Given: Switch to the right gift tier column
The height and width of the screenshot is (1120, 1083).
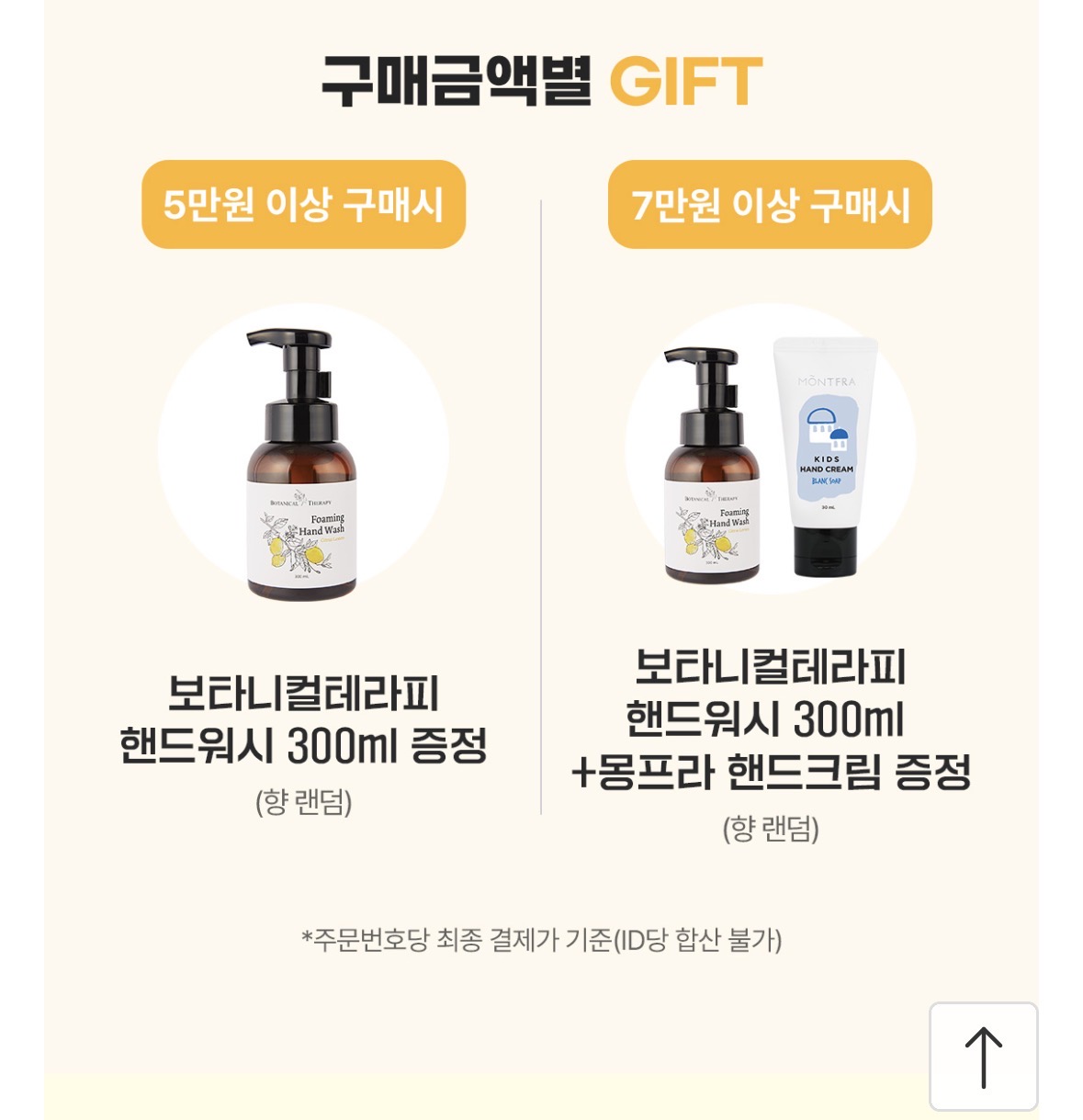Looking at the screenshot, I should coord(772,459).
